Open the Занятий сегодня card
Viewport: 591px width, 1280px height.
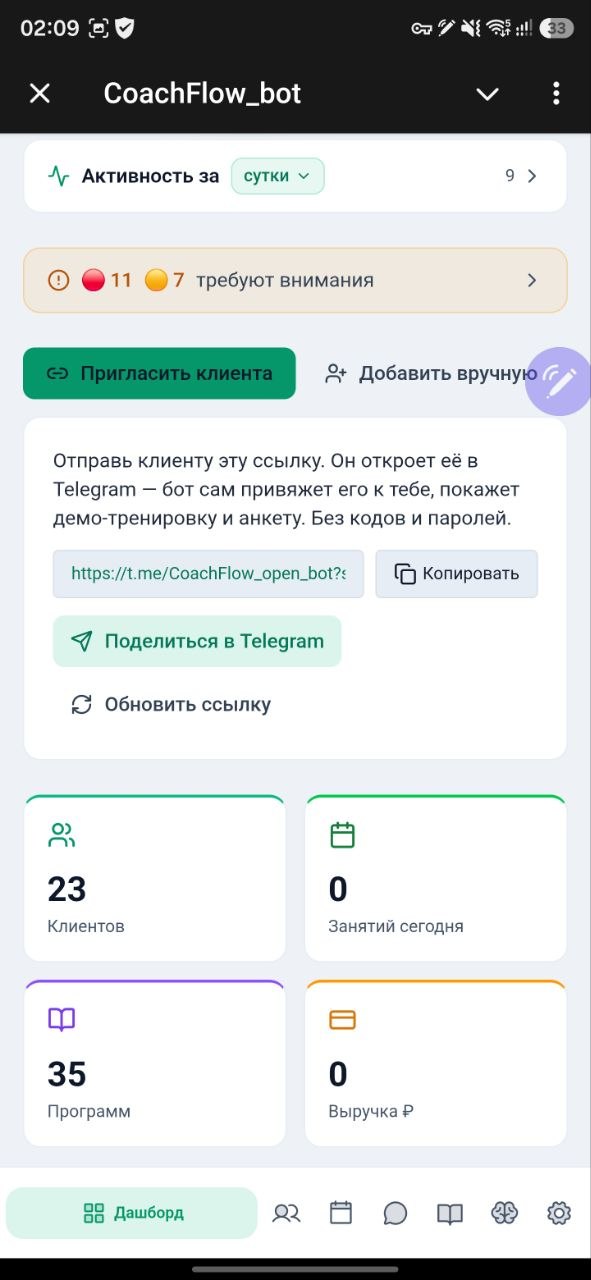coord(436,878)
